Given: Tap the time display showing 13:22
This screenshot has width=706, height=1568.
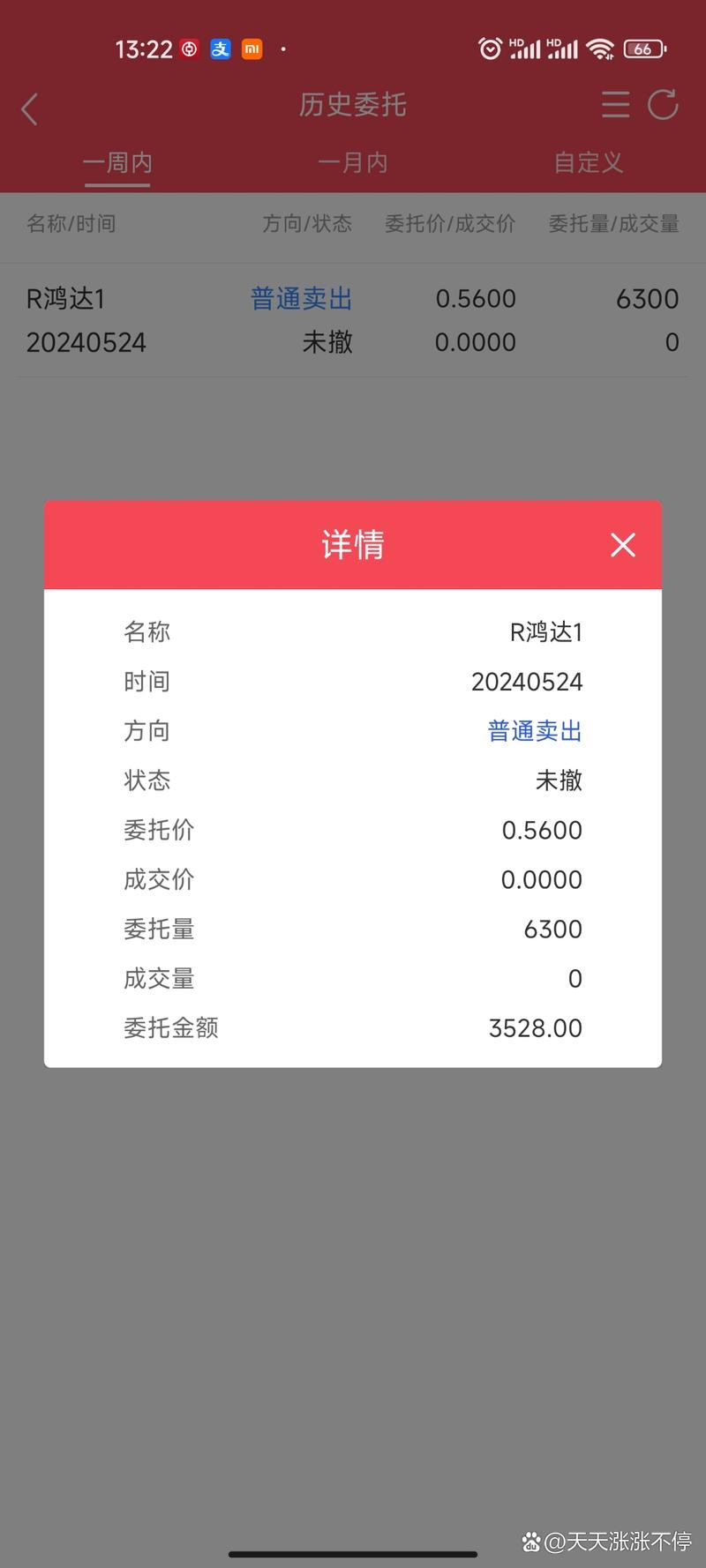Looking at the screenshot, I should [x=144, y=49].
